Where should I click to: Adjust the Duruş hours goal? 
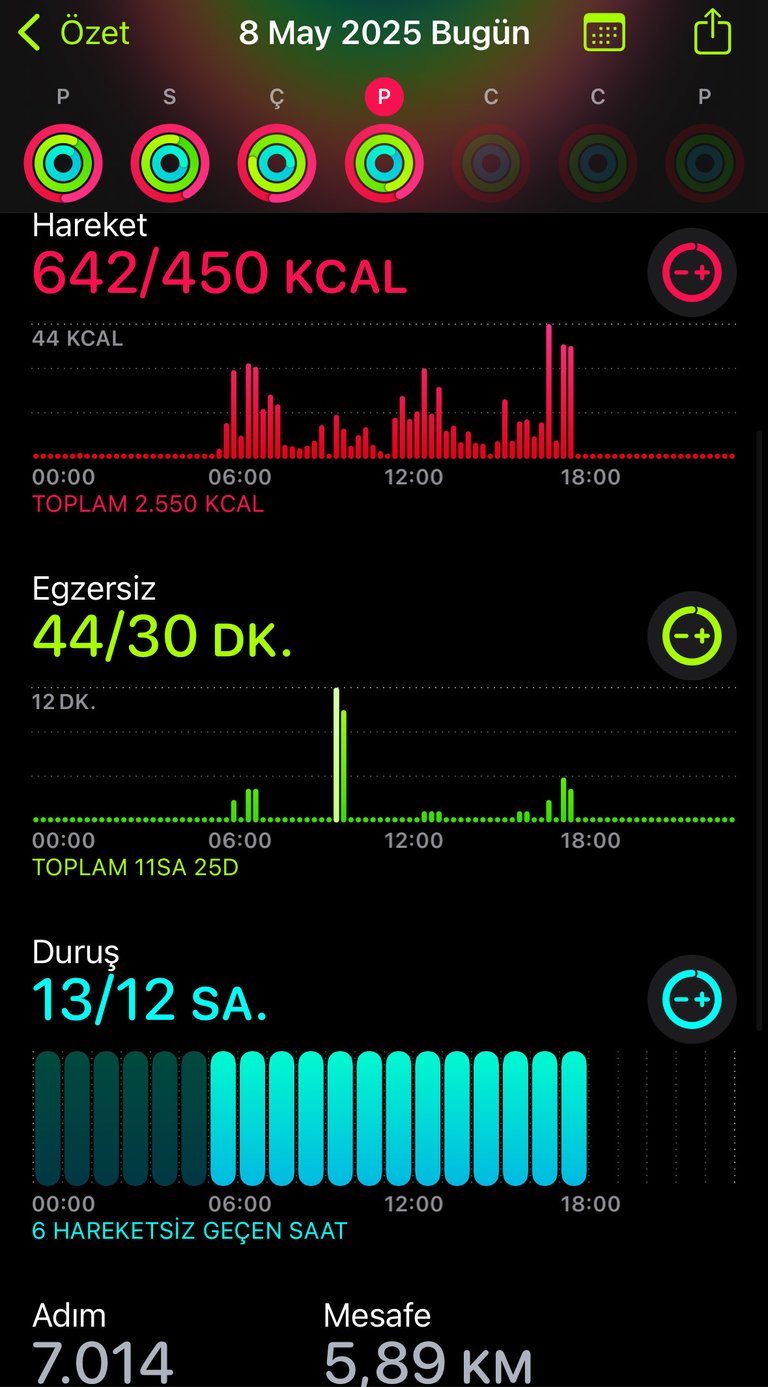[692, 999]
